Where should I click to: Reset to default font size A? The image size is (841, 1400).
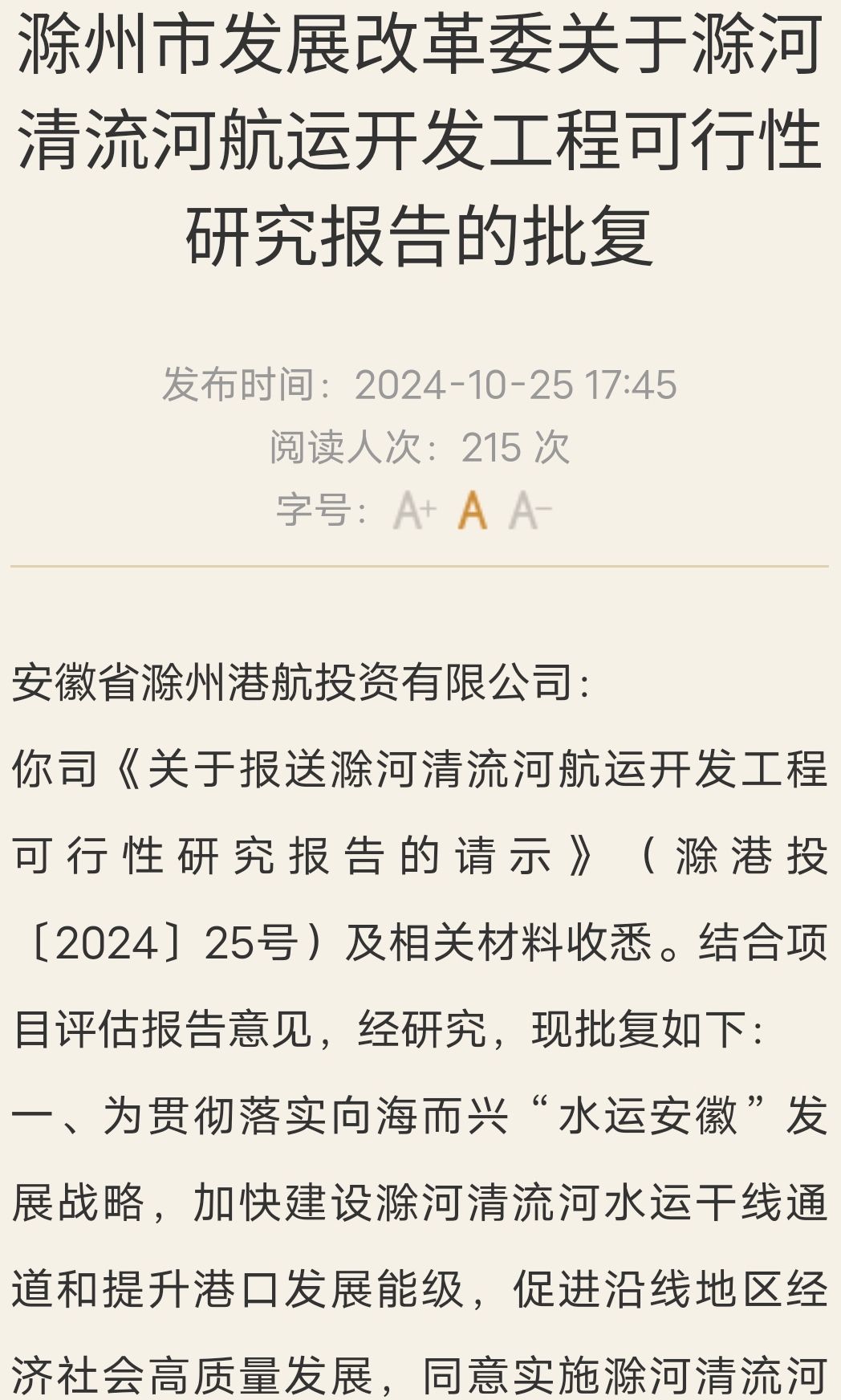pyautogui.click(x=473, y=510)
